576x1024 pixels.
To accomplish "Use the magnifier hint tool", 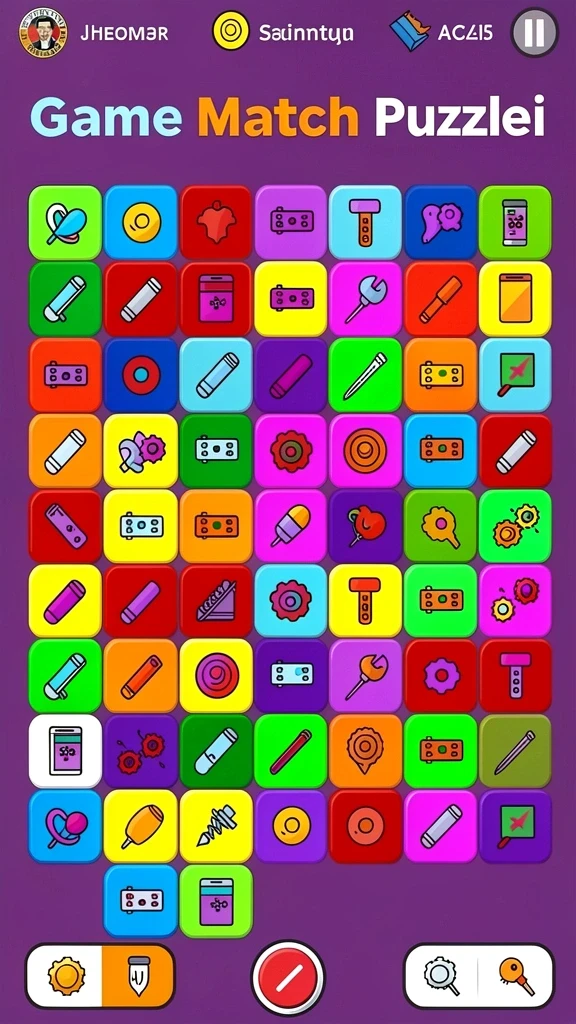I will coord(442,976).
